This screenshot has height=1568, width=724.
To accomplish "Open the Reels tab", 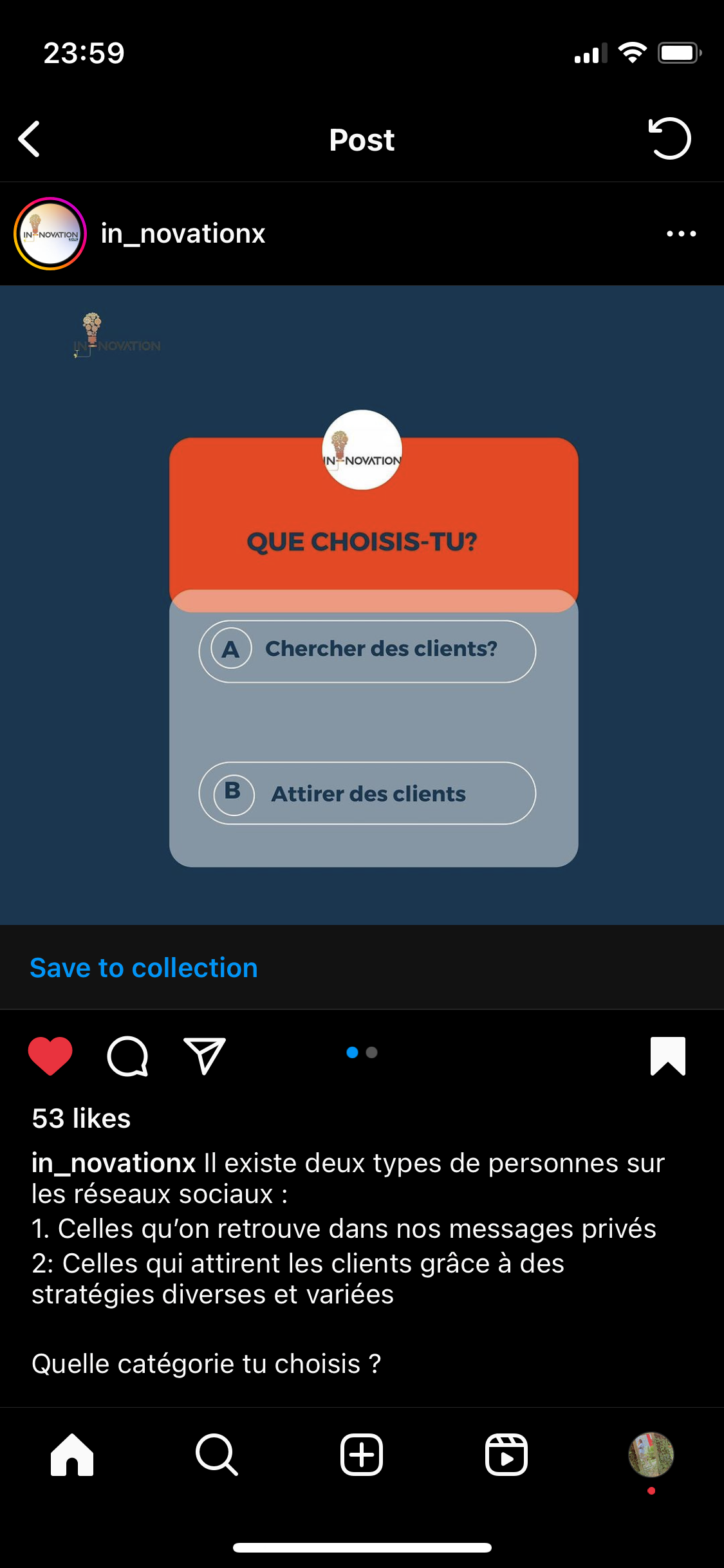I will coord(506,1455).
